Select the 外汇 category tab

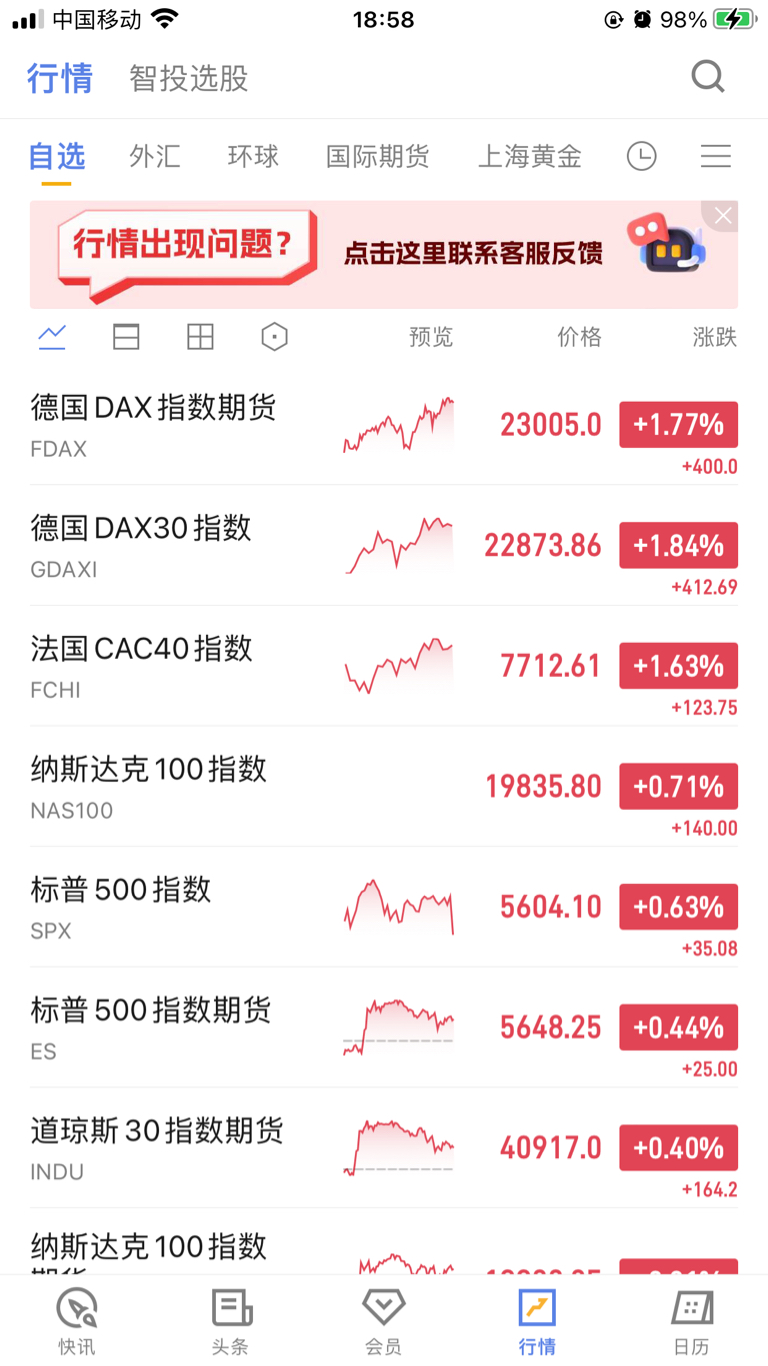pyautogui.click(x=155, y=156)
